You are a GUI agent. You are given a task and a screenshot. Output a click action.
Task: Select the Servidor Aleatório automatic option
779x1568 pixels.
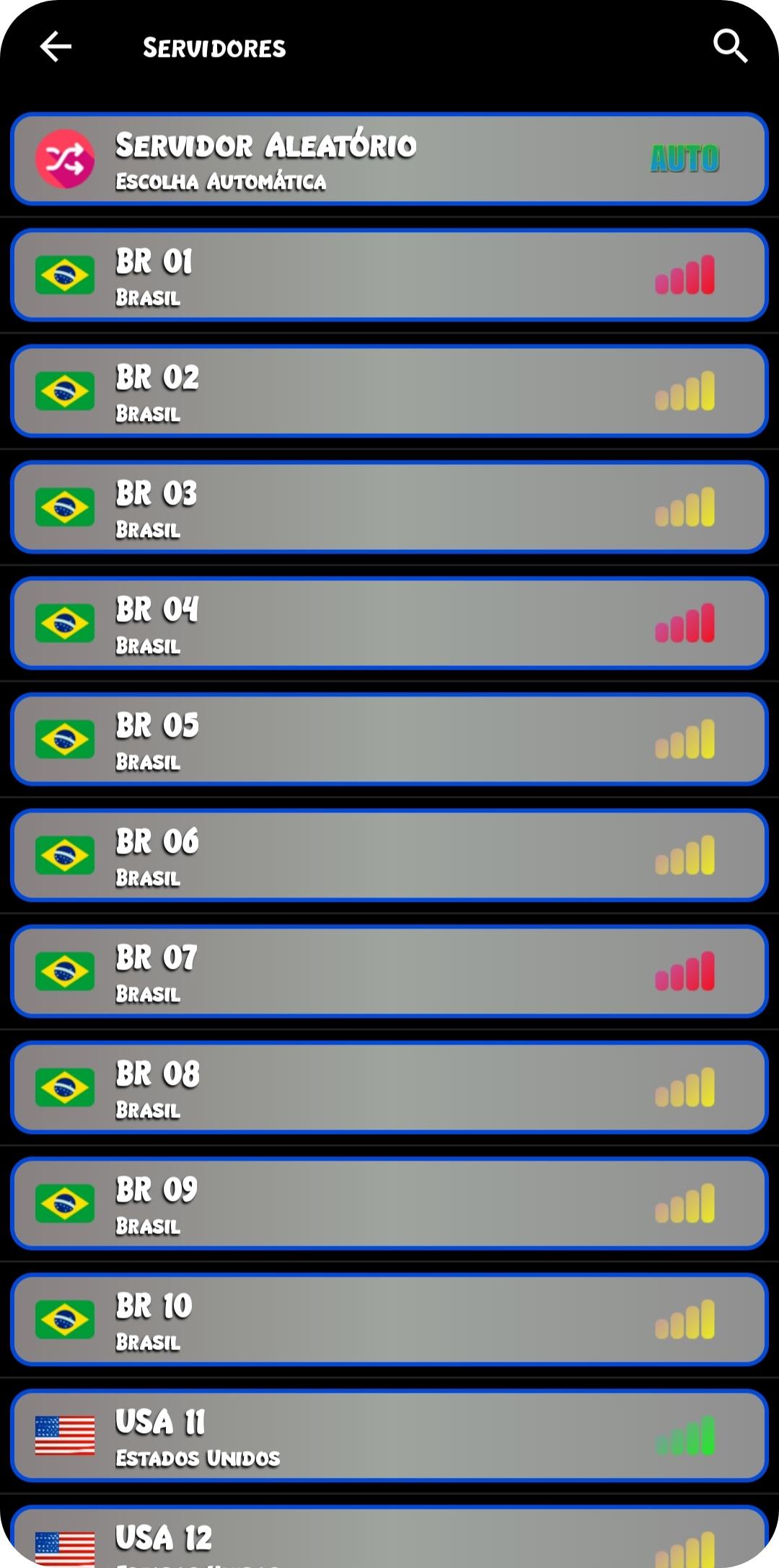389,160
